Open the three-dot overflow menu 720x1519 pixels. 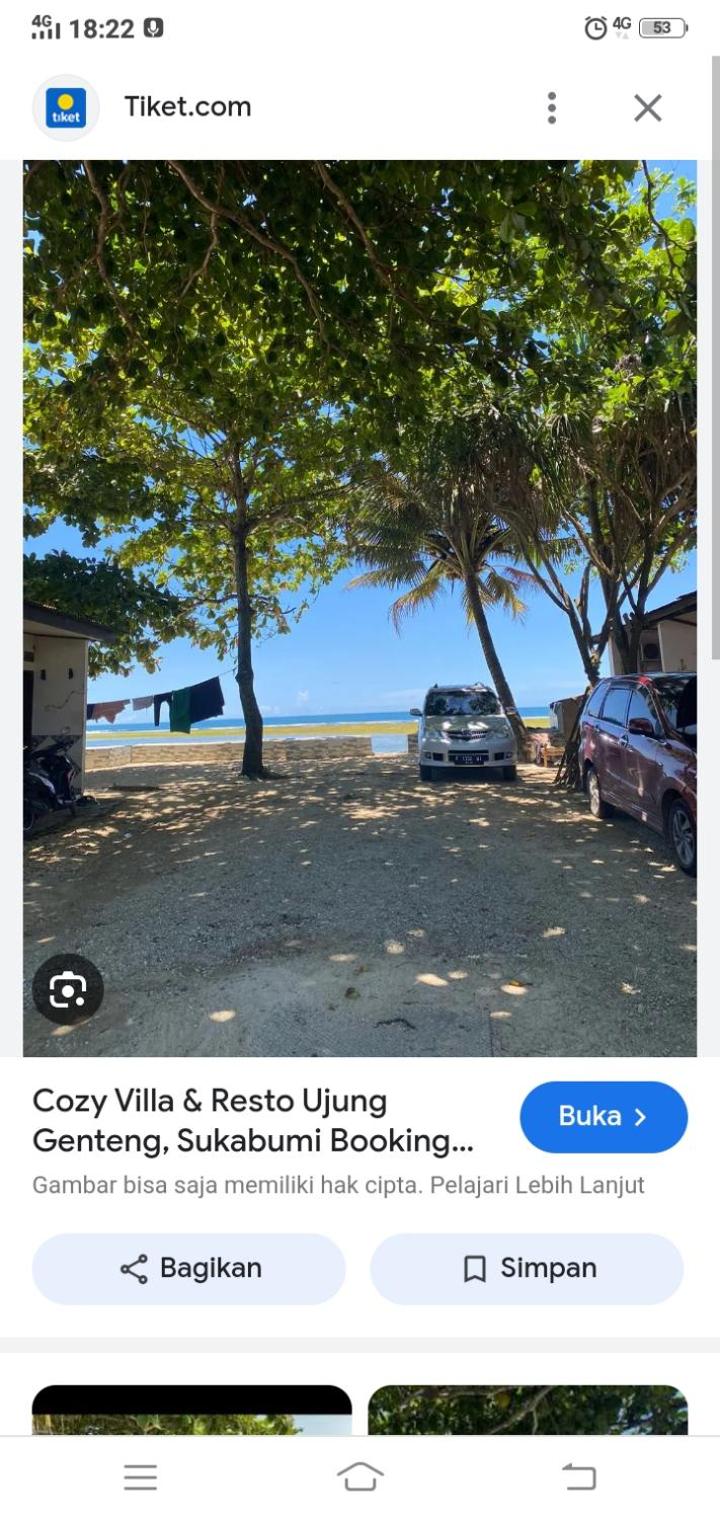coord(551,108)
